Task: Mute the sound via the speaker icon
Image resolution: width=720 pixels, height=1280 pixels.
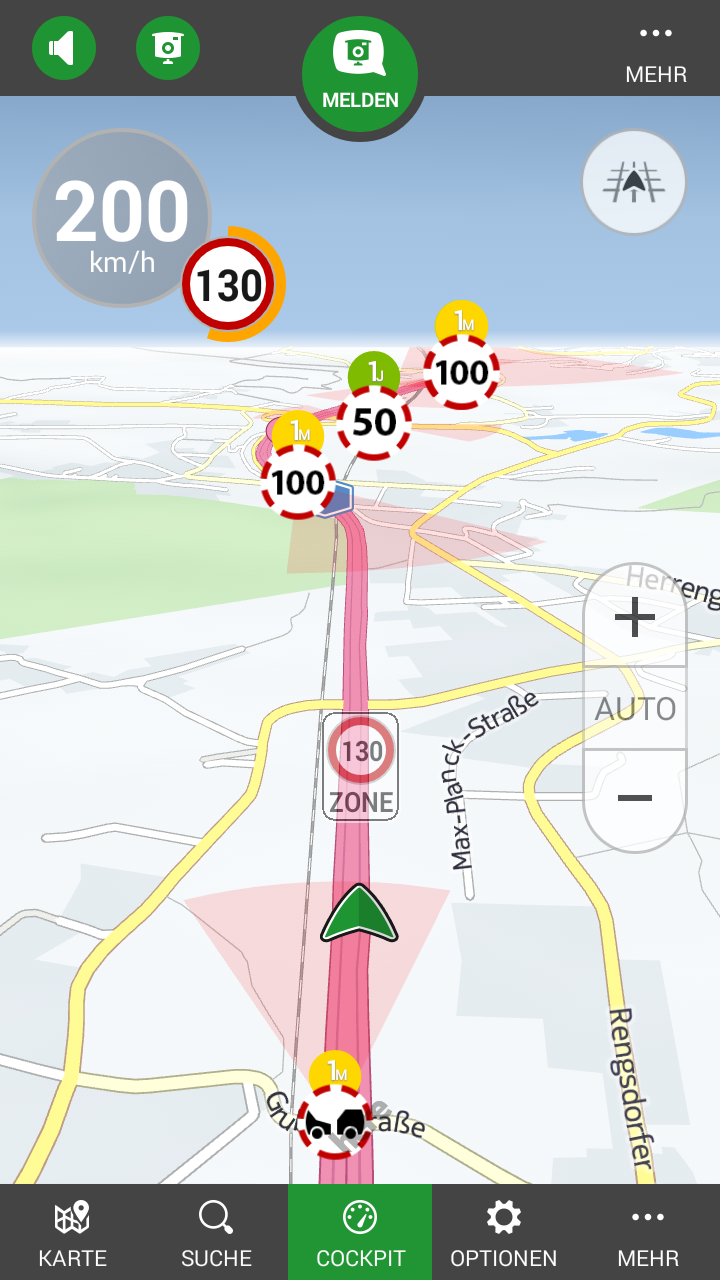Action: 64,48
